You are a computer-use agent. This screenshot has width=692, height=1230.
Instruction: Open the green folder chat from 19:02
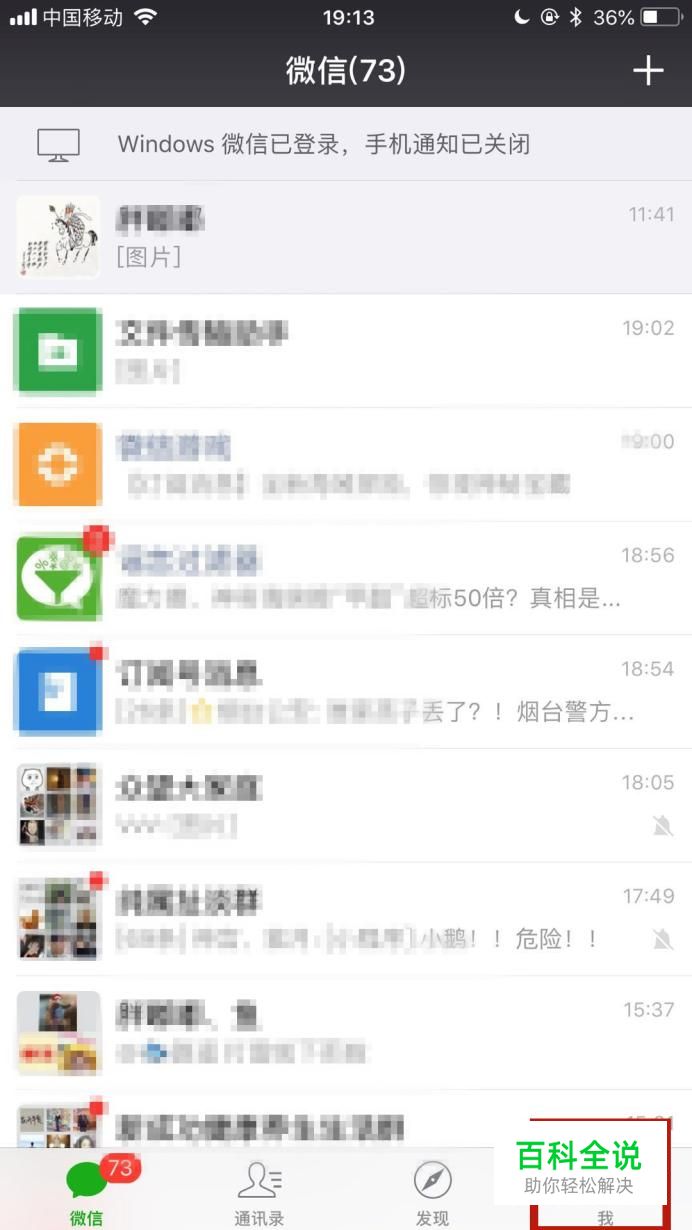tap(346, 351)
